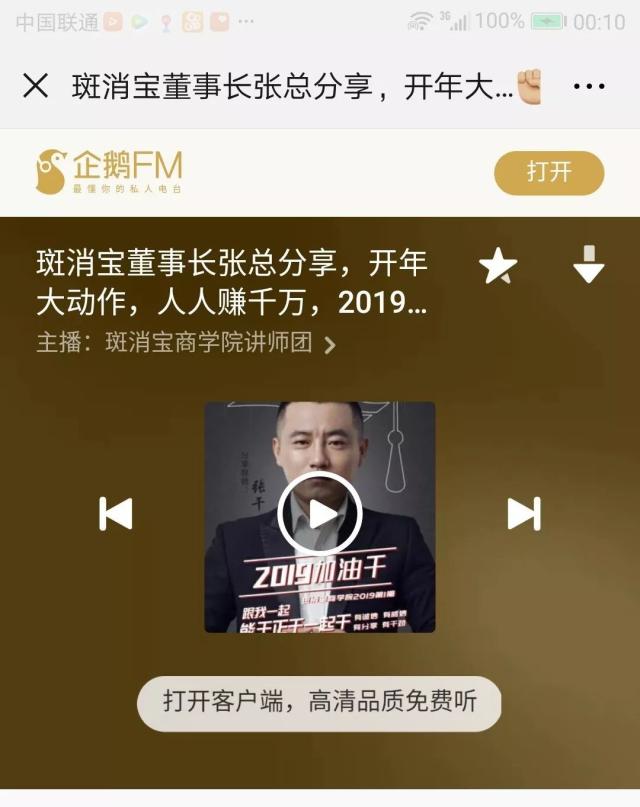Open the three-dot overflow menu

(x=589, y=86)
